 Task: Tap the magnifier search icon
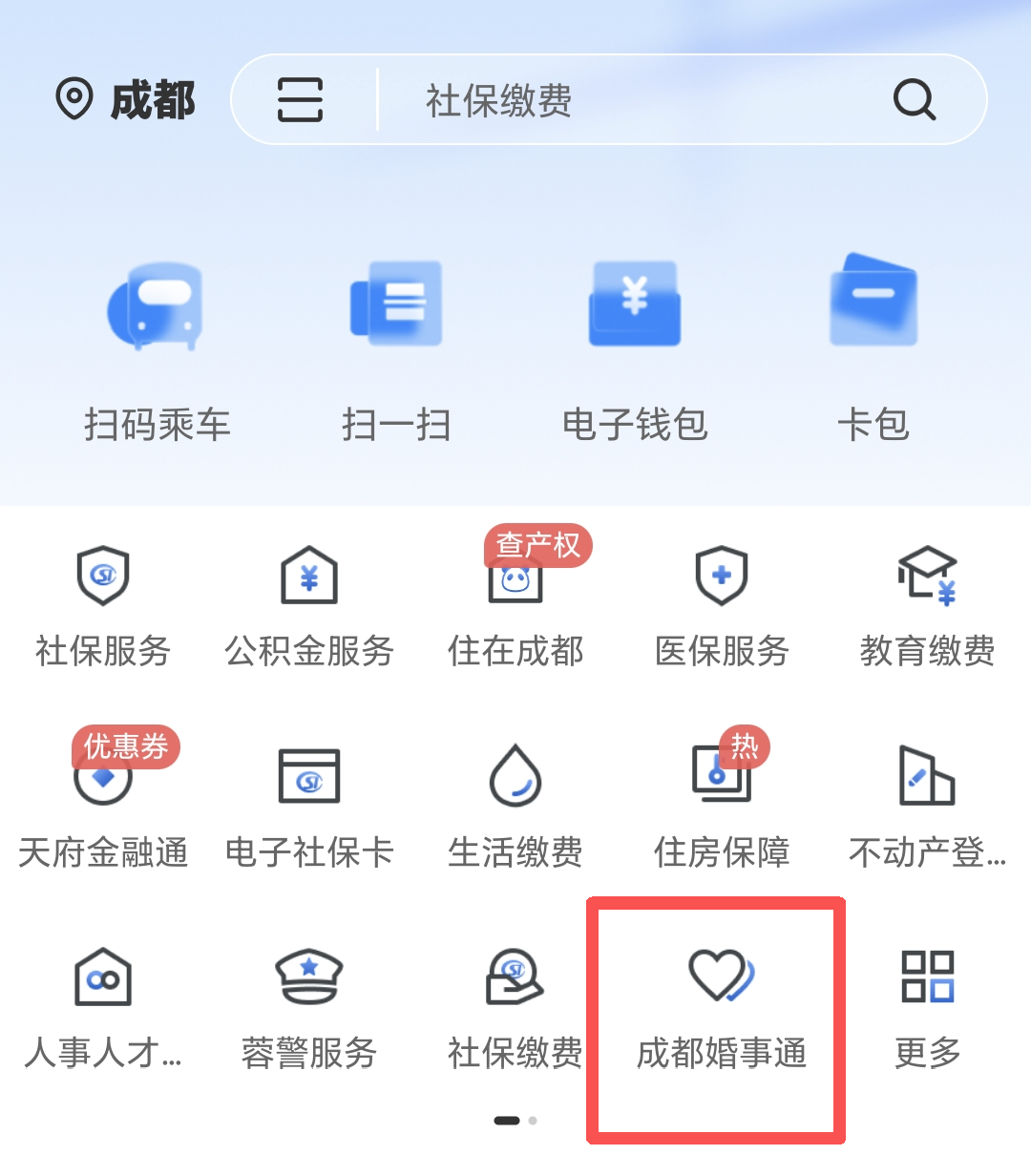coord(914,99)
